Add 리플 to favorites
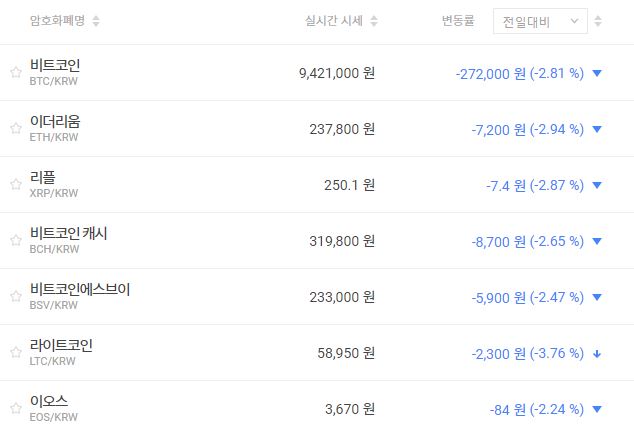The height and width of the screenshot is (434, 634). (x=15, y=185)
